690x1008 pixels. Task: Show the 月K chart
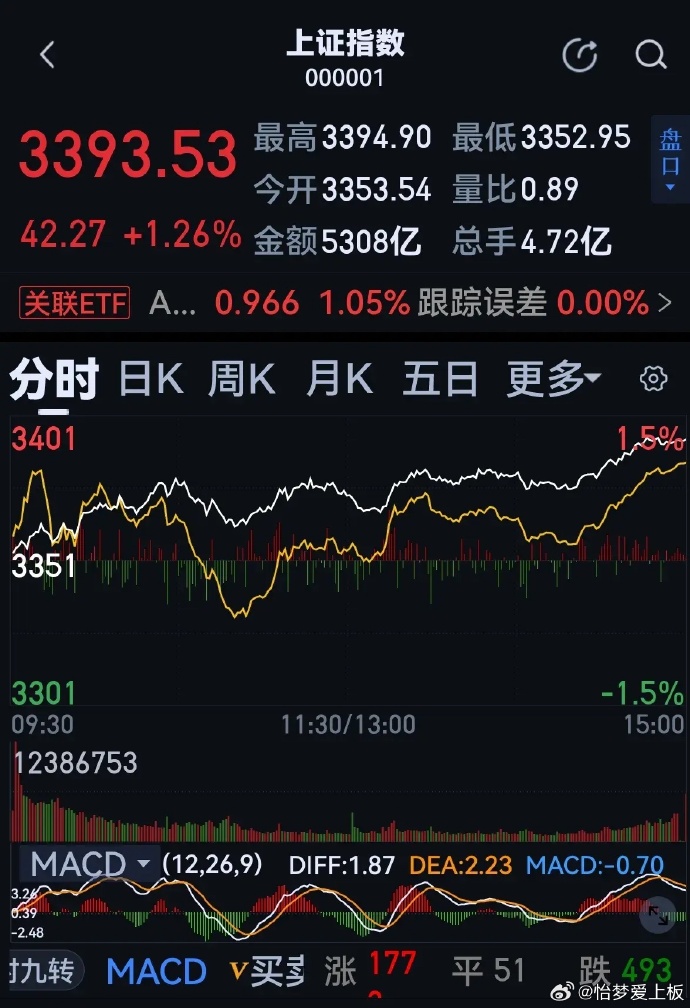point(339,380)
